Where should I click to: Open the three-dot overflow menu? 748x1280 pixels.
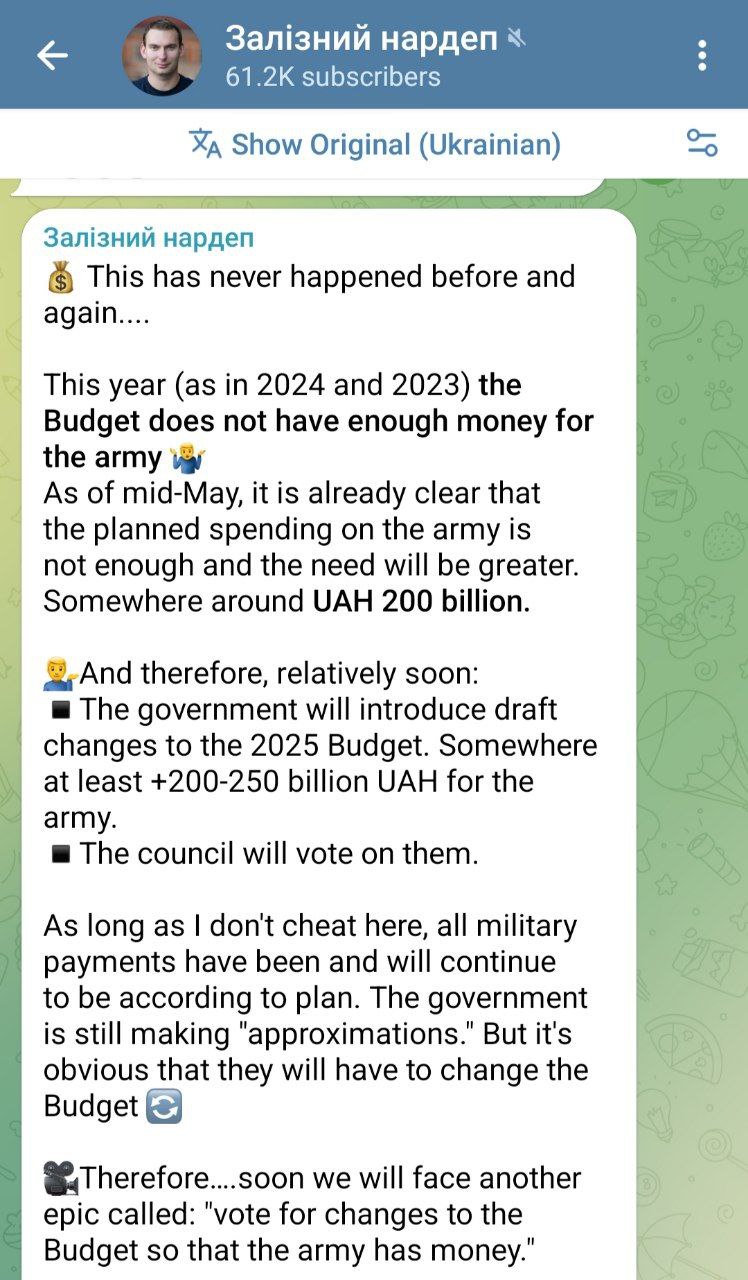(703, 56)
